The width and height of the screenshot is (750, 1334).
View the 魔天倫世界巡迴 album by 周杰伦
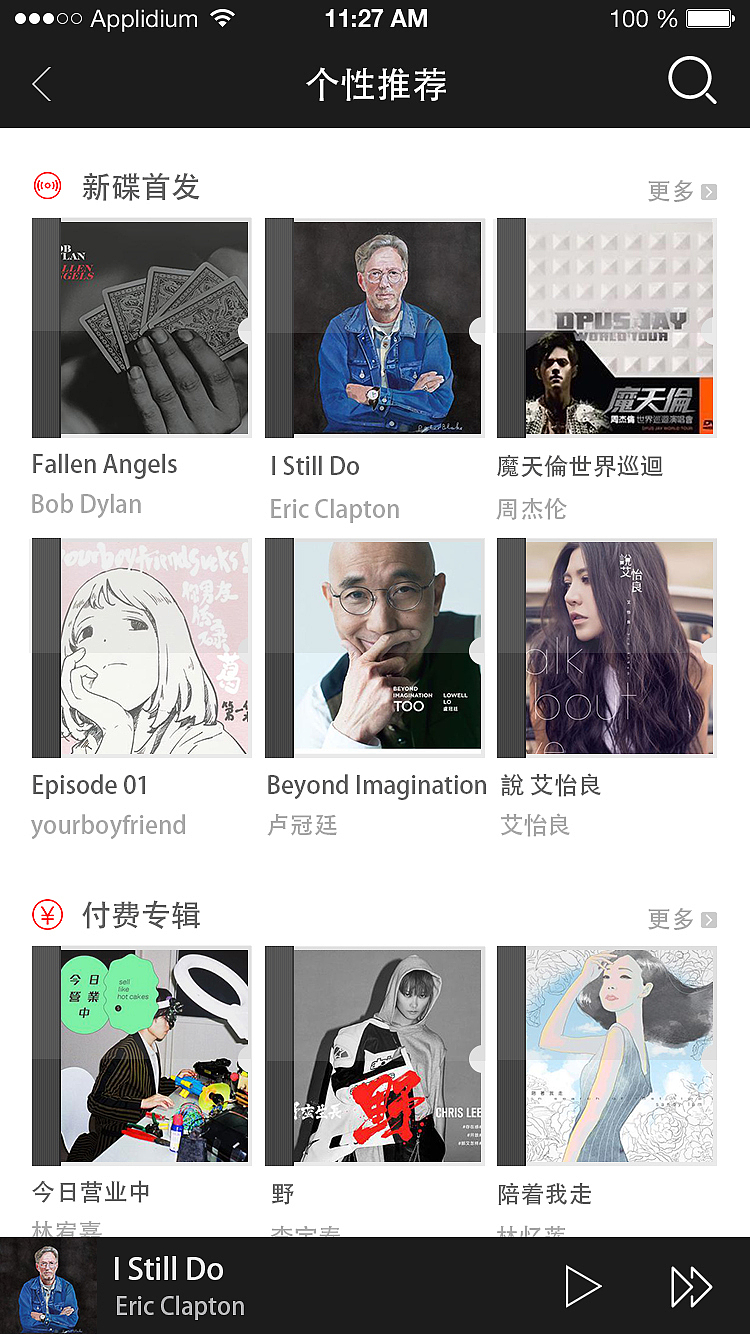[606, 328]
